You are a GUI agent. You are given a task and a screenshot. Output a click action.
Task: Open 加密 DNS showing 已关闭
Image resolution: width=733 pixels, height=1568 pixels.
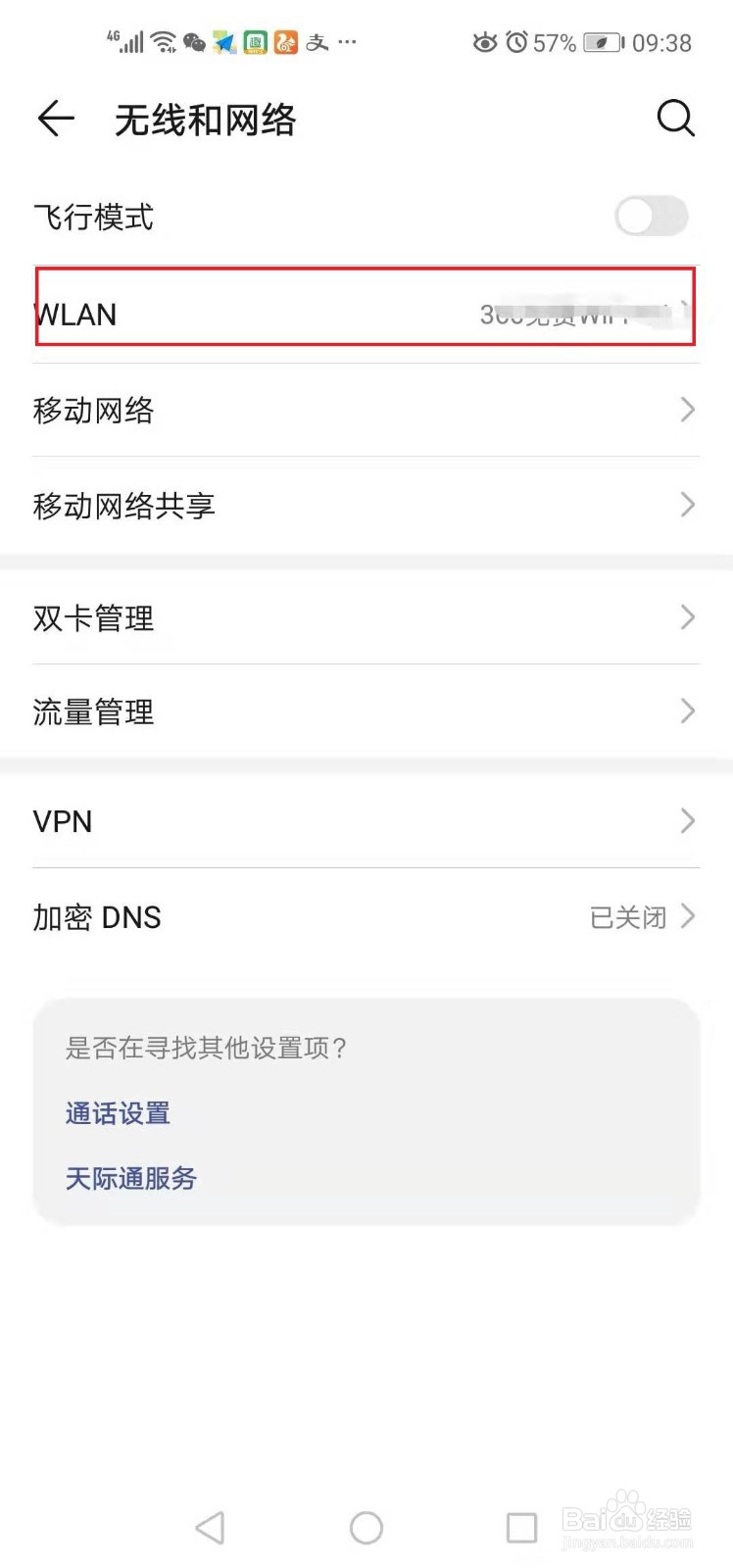[366, 917]
